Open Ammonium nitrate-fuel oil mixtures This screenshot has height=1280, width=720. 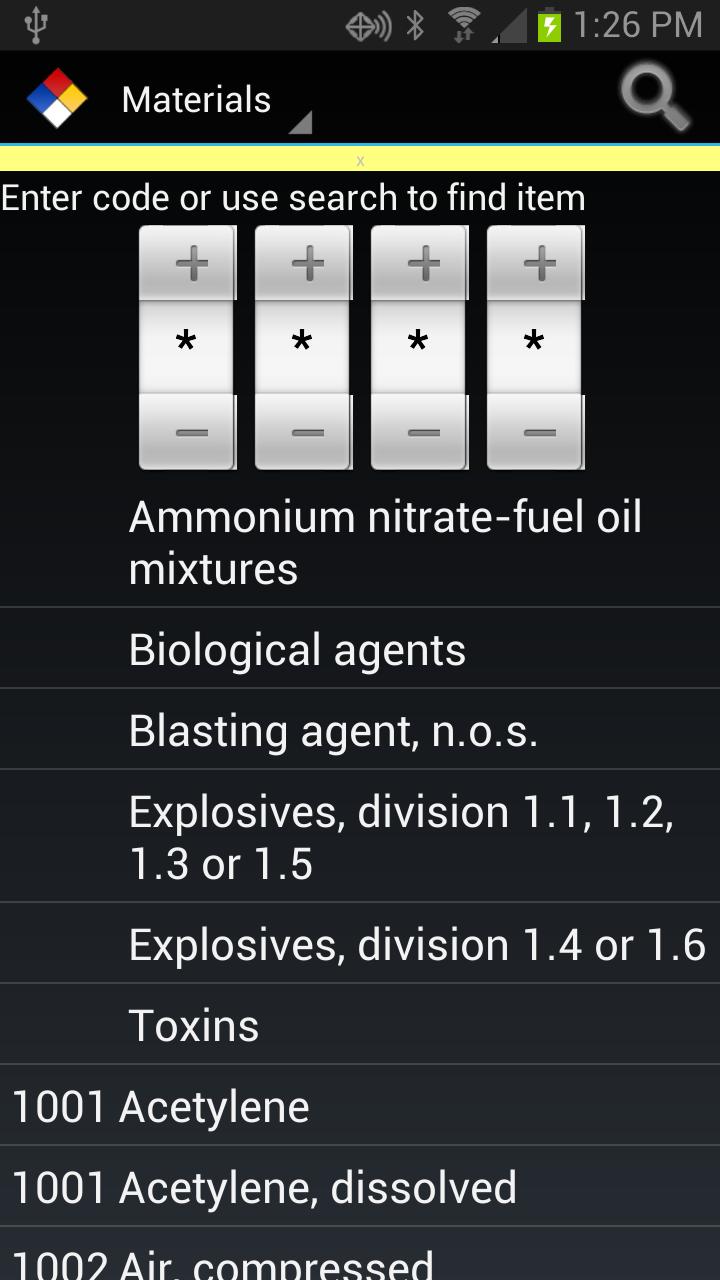coord(385,543)
